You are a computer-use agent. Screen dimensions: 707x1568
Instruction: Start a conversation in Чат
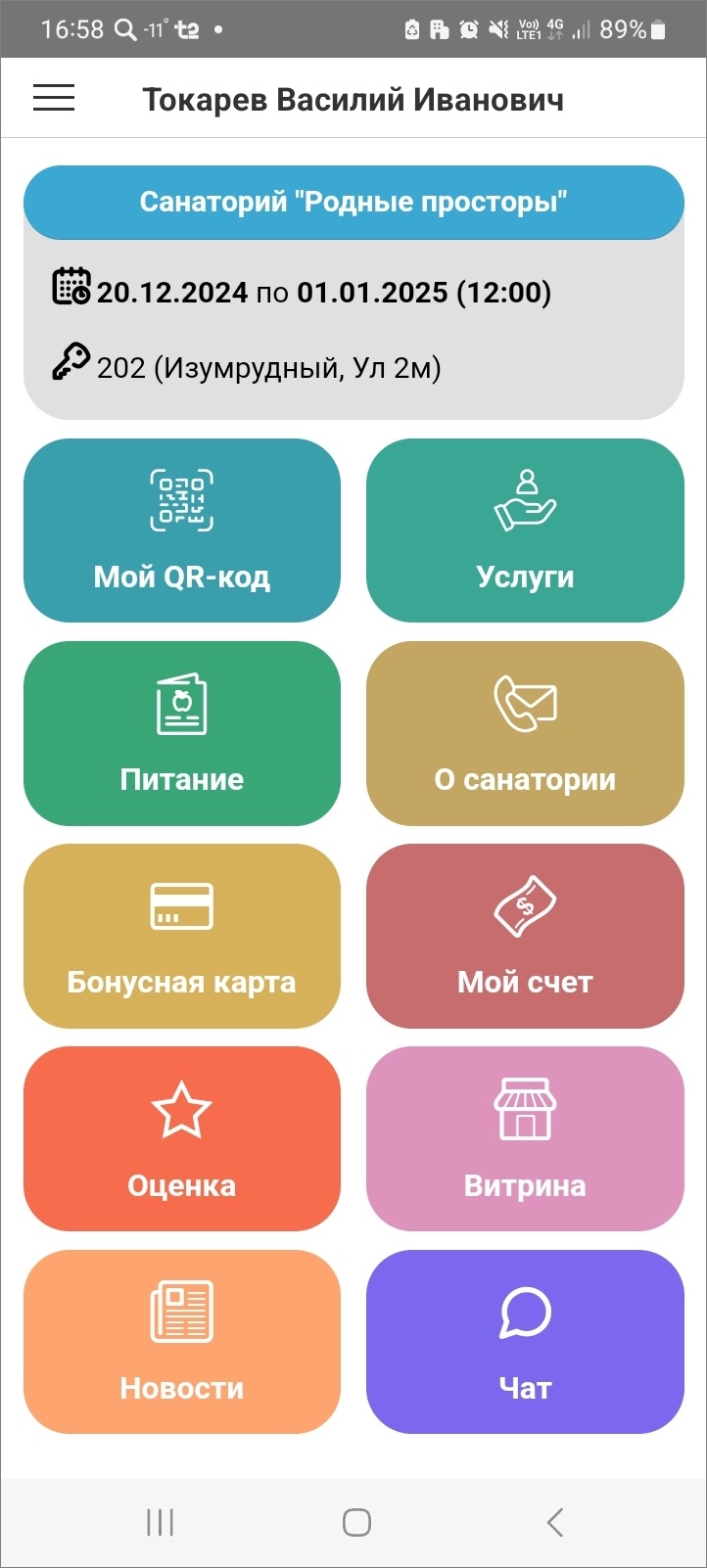coord(525,1341)
